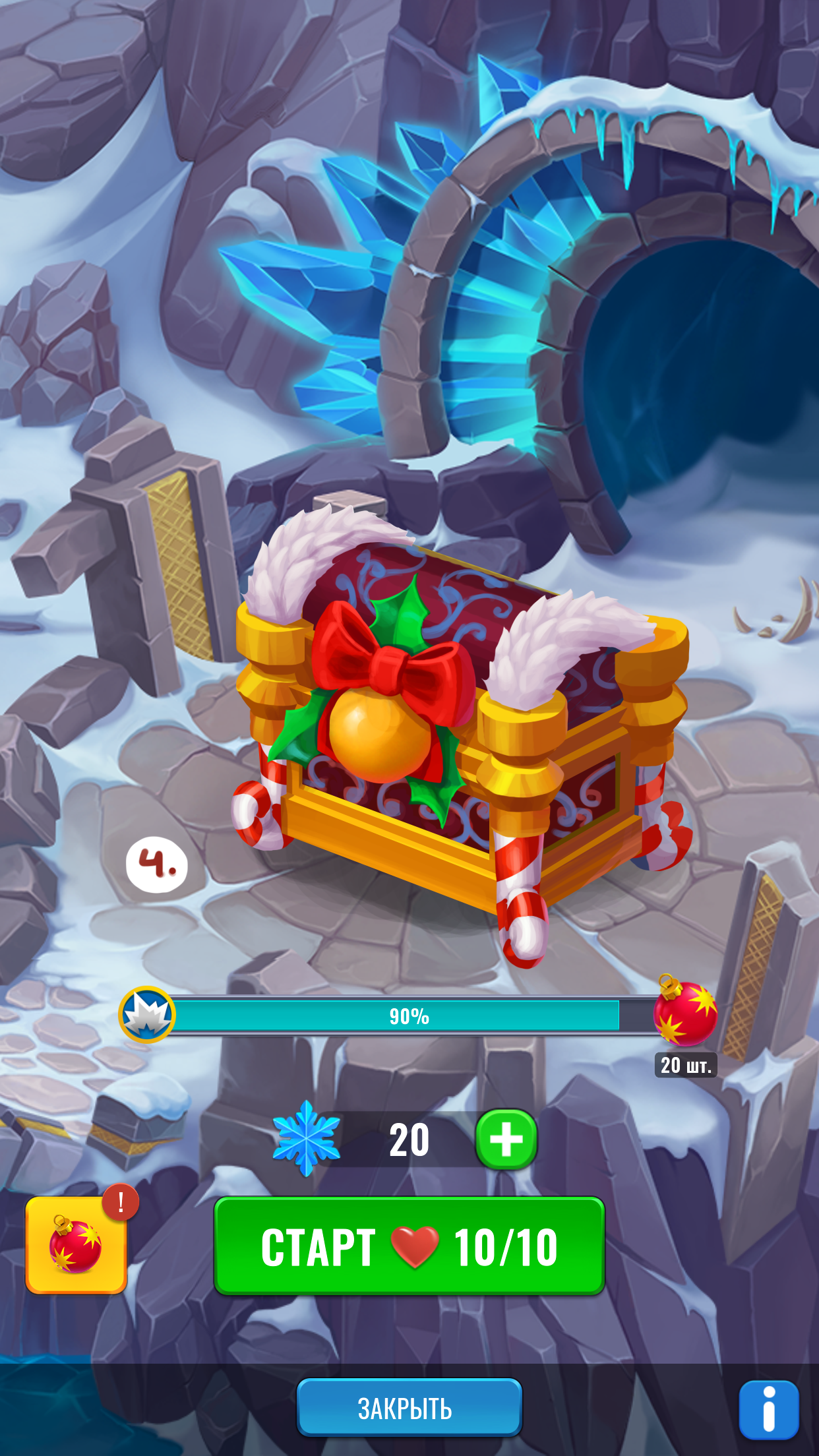Image resolution: width=819 pixels, height=1456 pixels.
Task: Close the screen with ЗАКРЫТЬ
Action: 409,1408
